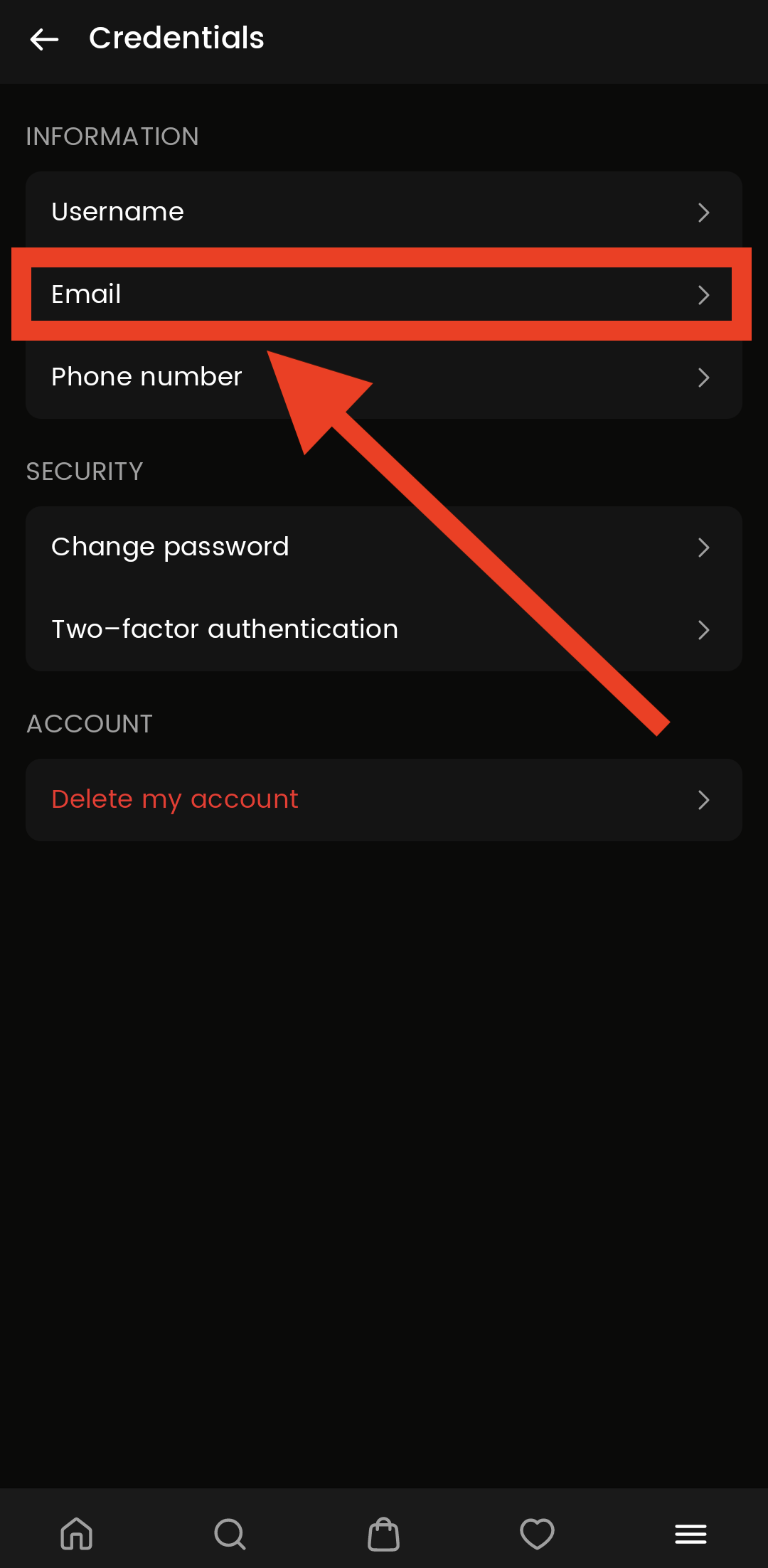This screenshot has width=768, height=1568.
Task: Open the Username setting
Action: coord(384,212)
